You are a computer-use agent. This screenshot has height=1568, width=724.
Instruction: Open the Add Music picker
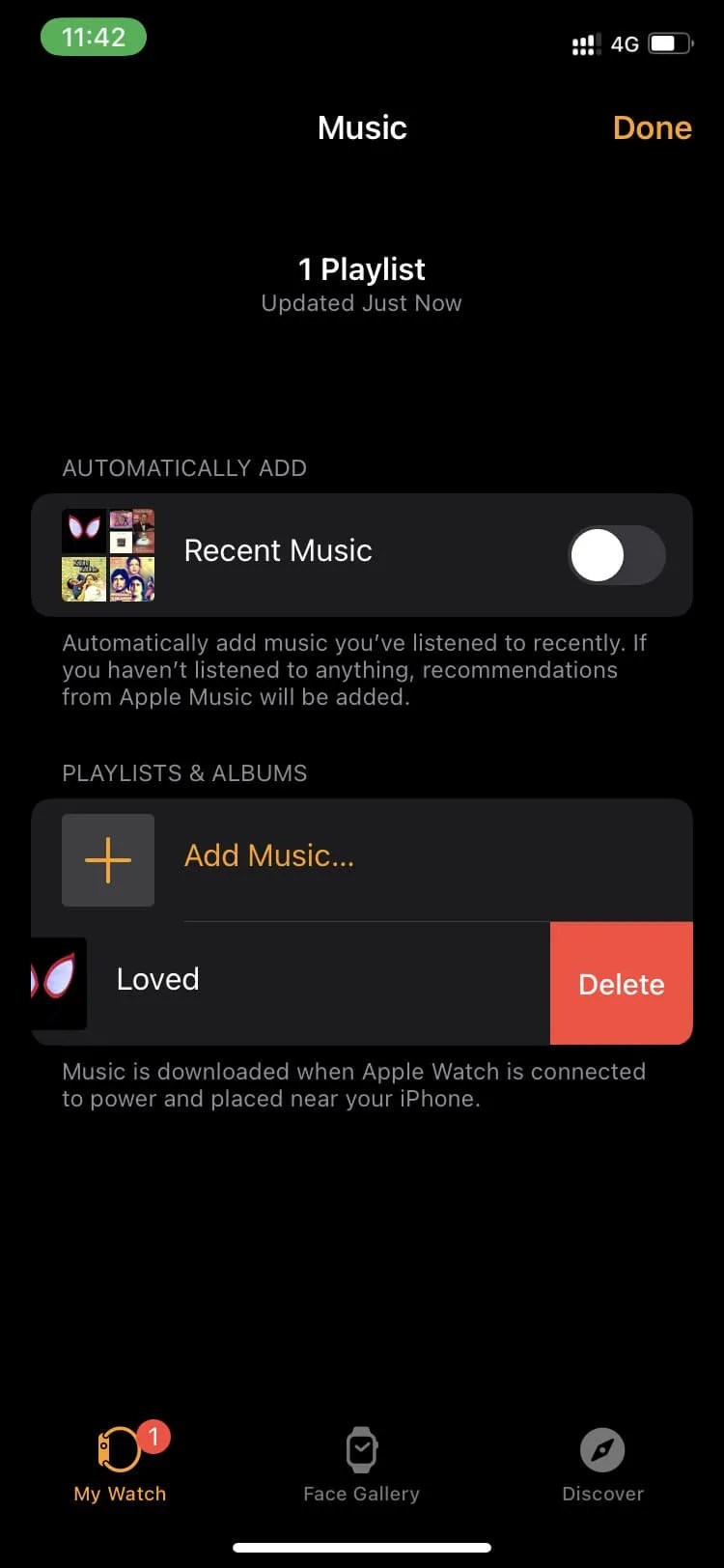pos(269,855)
